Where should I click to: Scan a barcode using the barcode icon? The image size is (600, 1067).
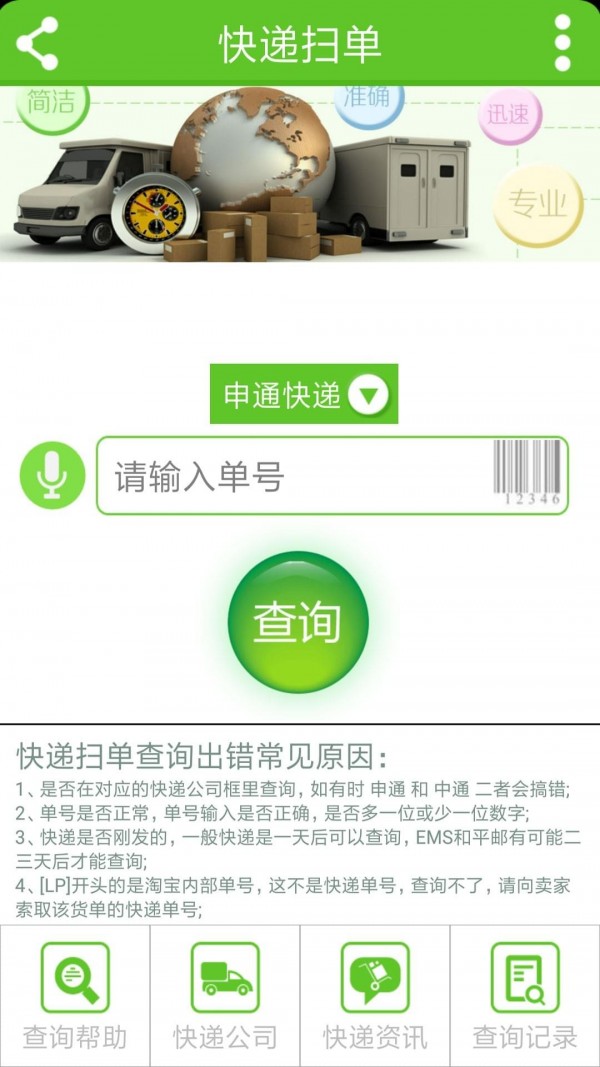(x=527, y=472)
